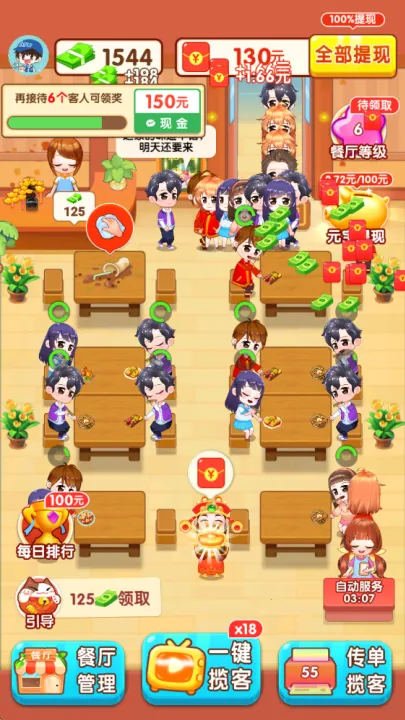The height and width of the screenshot is (720, 405).
Task: Claim 125 cash via 领取
Action: [x=110, y=598]
